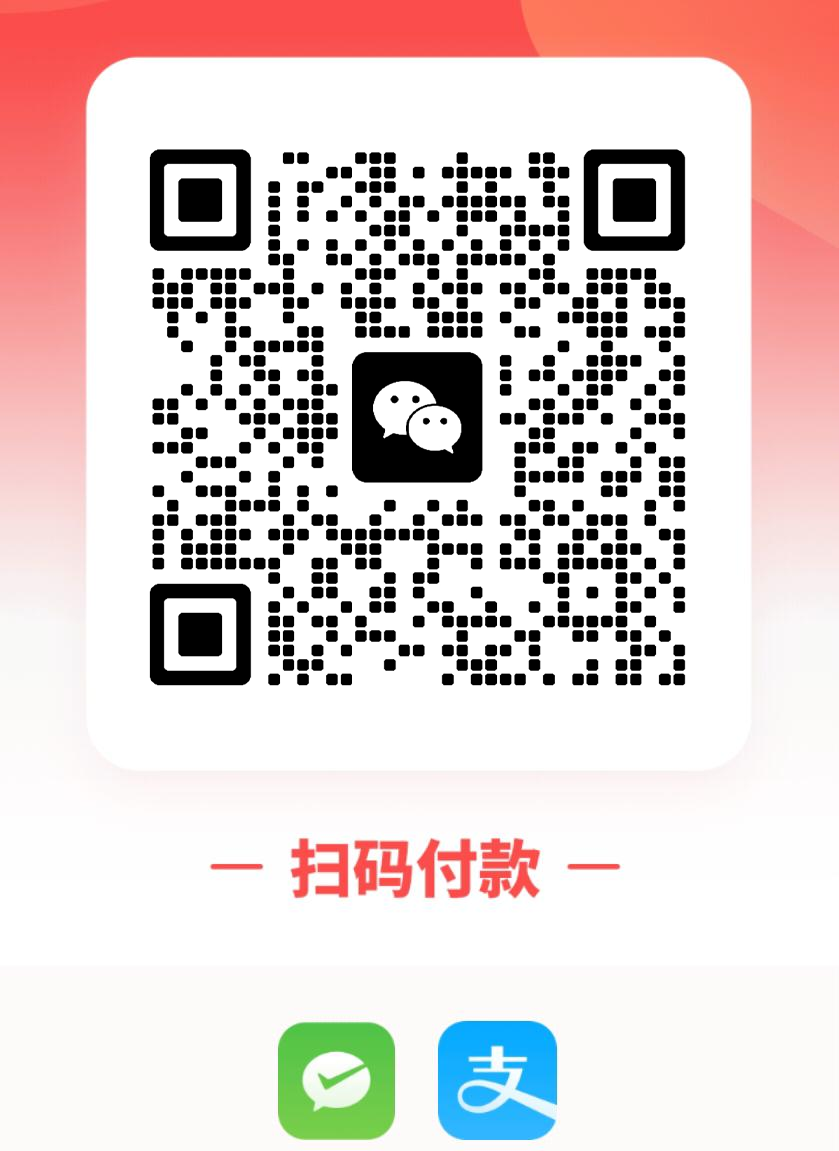Click the top-left QR finder square
This screenshot has width=839, height=1151.
[x=199, y=199]
